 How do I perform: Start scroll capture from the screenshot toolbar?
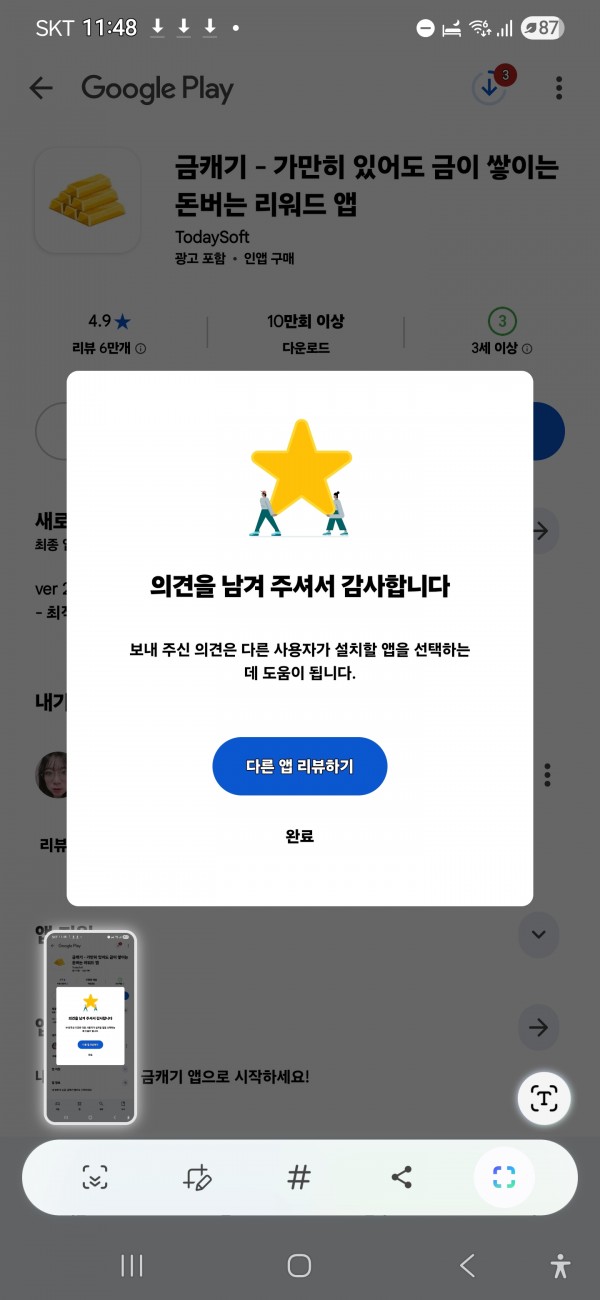pos(94,1177)
